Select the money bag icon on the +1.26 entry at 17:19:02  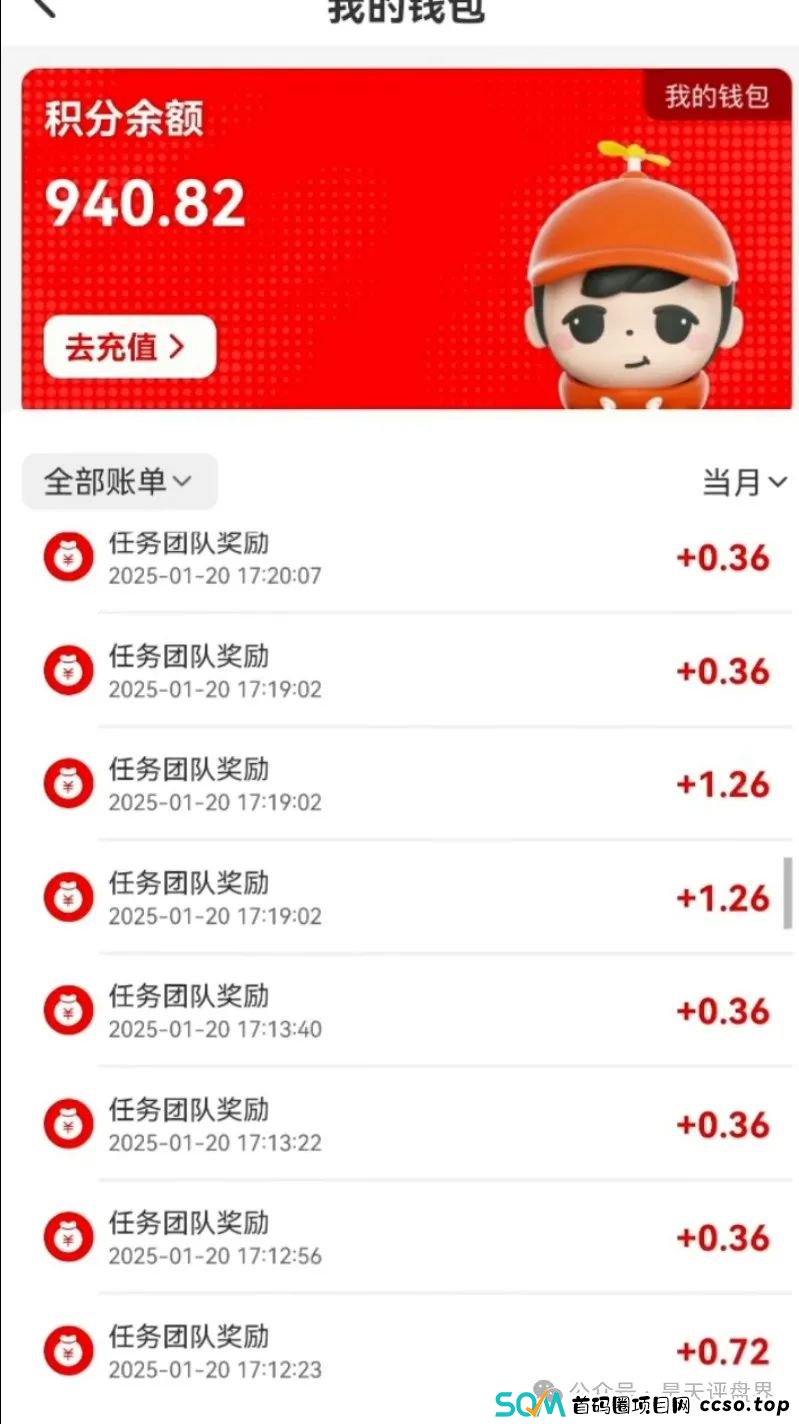point(67,783)
